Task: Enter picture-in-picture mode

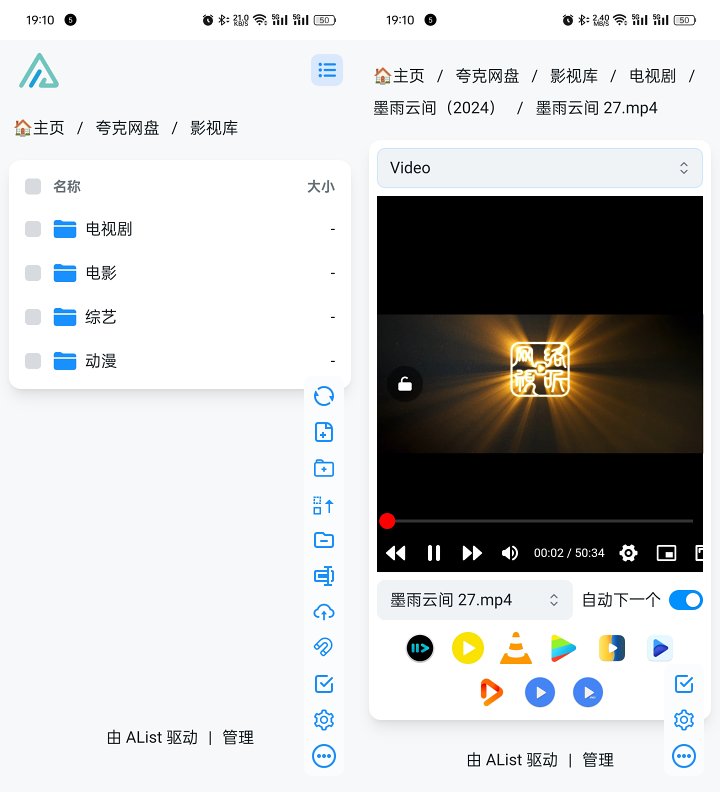Action: point(666,553)
